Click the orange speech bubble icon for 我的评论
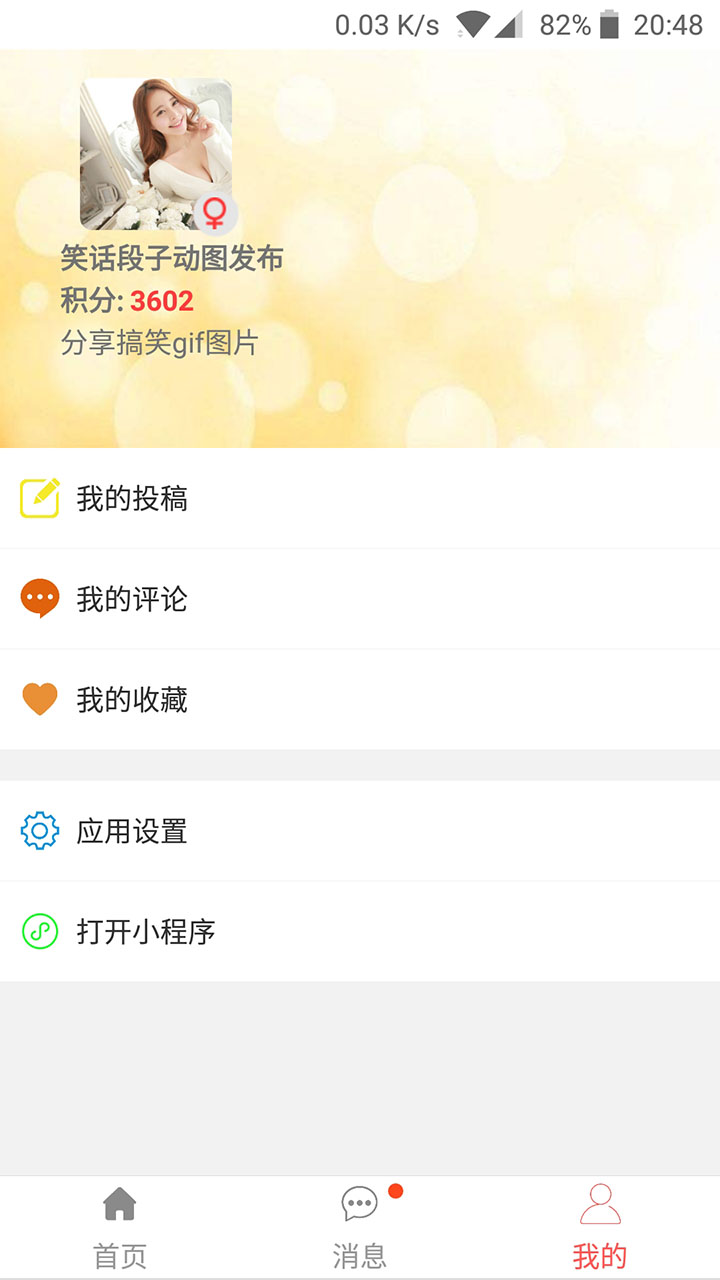Viewport: 720px width, 1280px height. pyautogui.click(x=39, y=598)
